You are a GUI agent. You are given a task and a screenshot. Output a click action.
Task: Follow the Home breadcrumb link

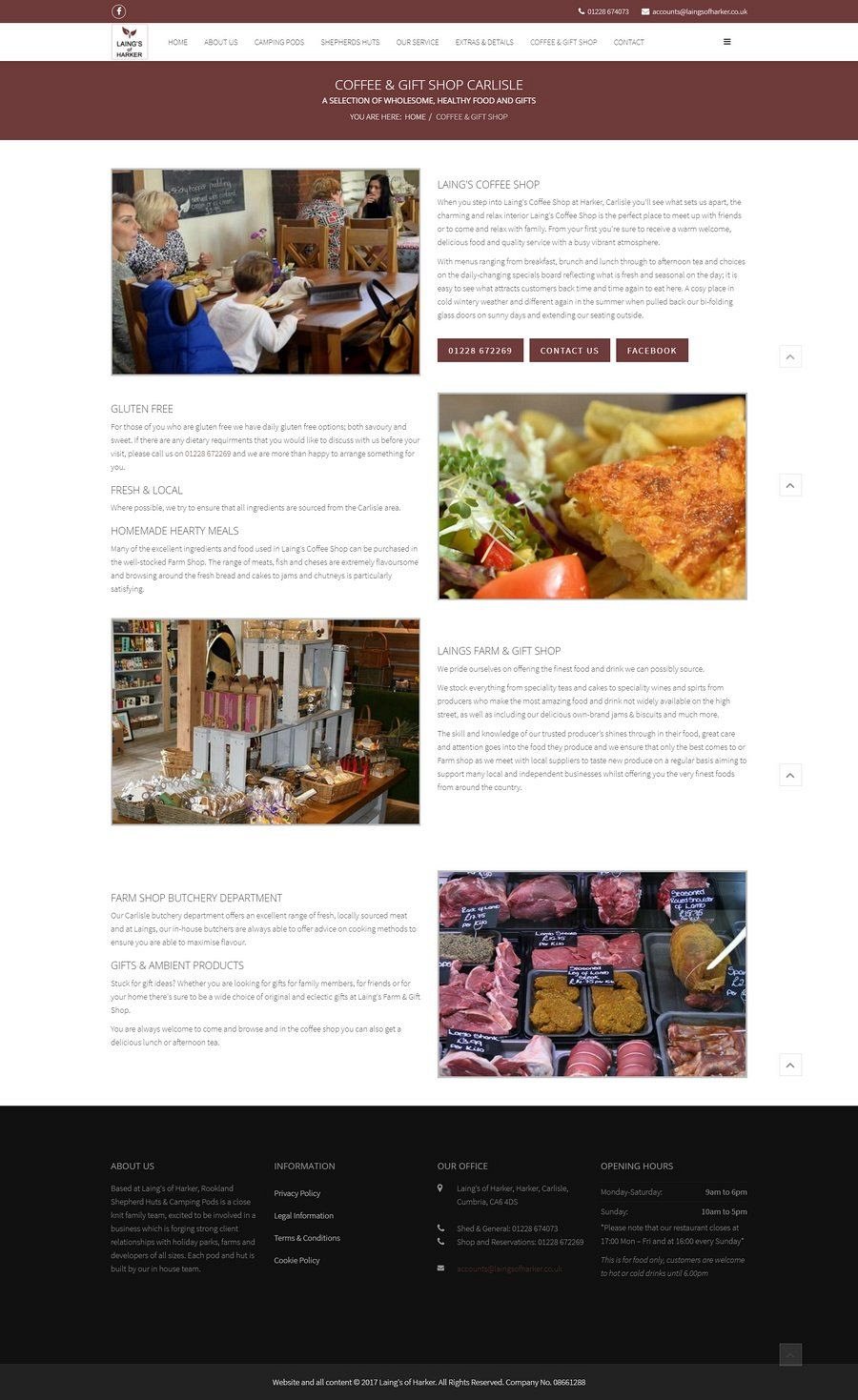click(415, 116)
